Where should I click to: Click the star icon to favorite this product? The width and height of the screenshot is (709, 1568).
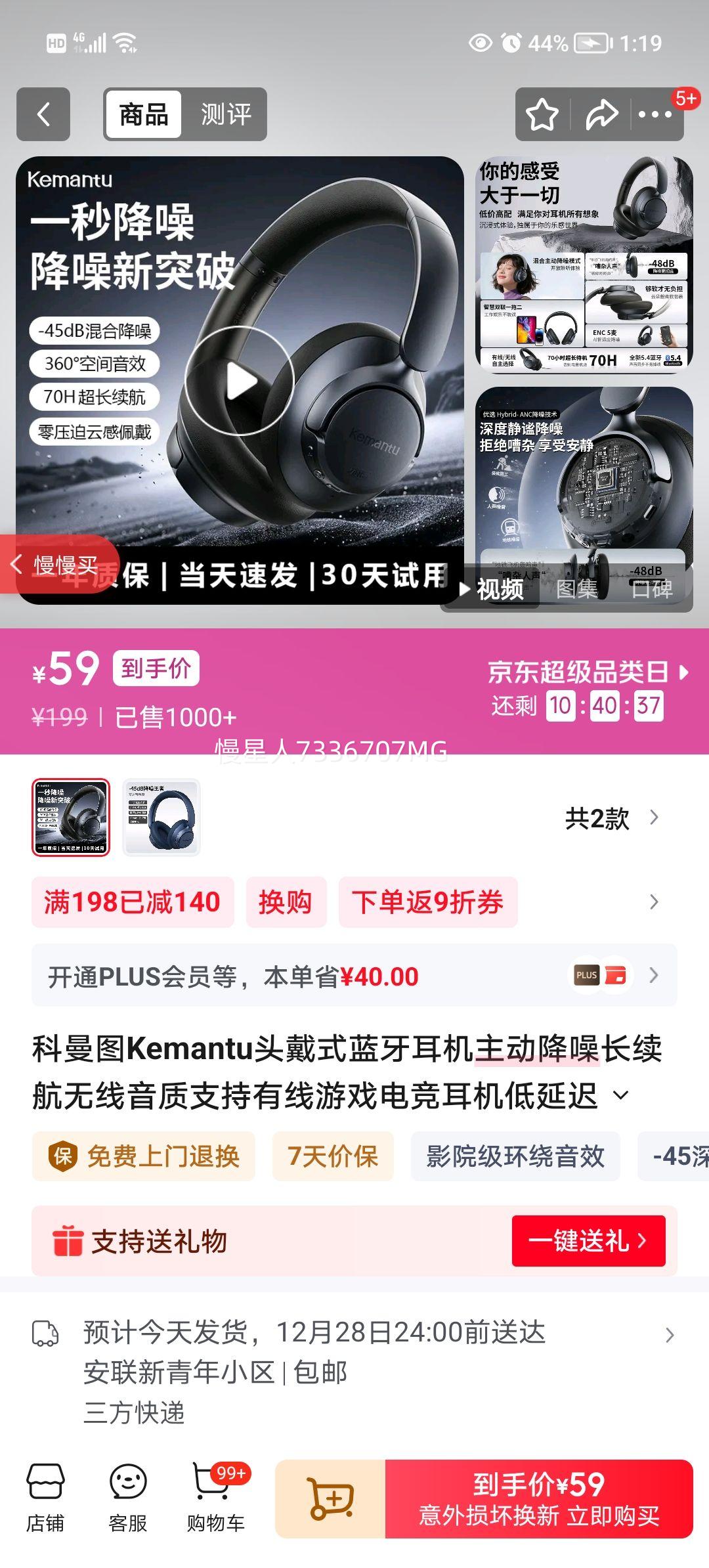542,114
